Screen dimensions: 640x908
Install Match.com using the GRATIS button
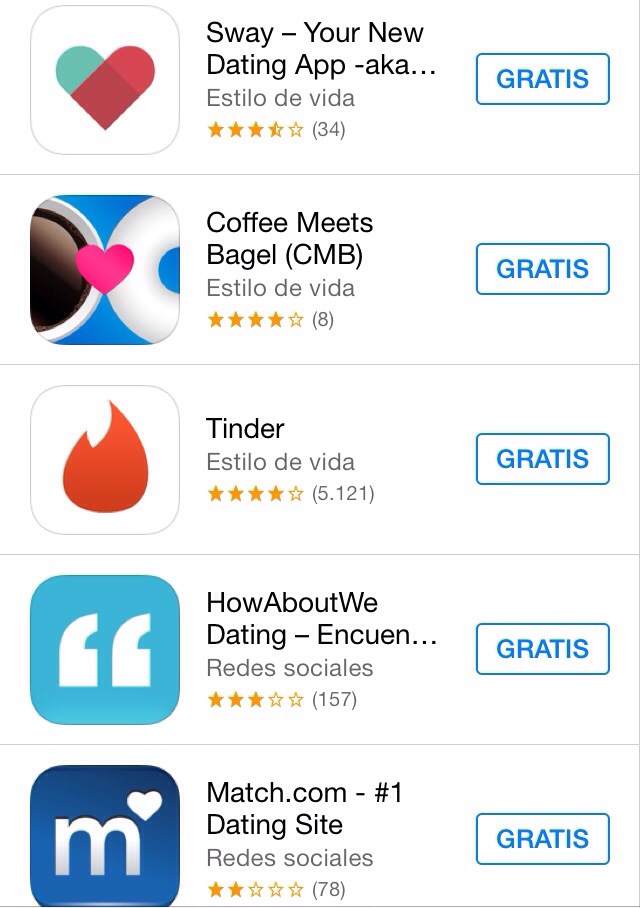[542, 839]
